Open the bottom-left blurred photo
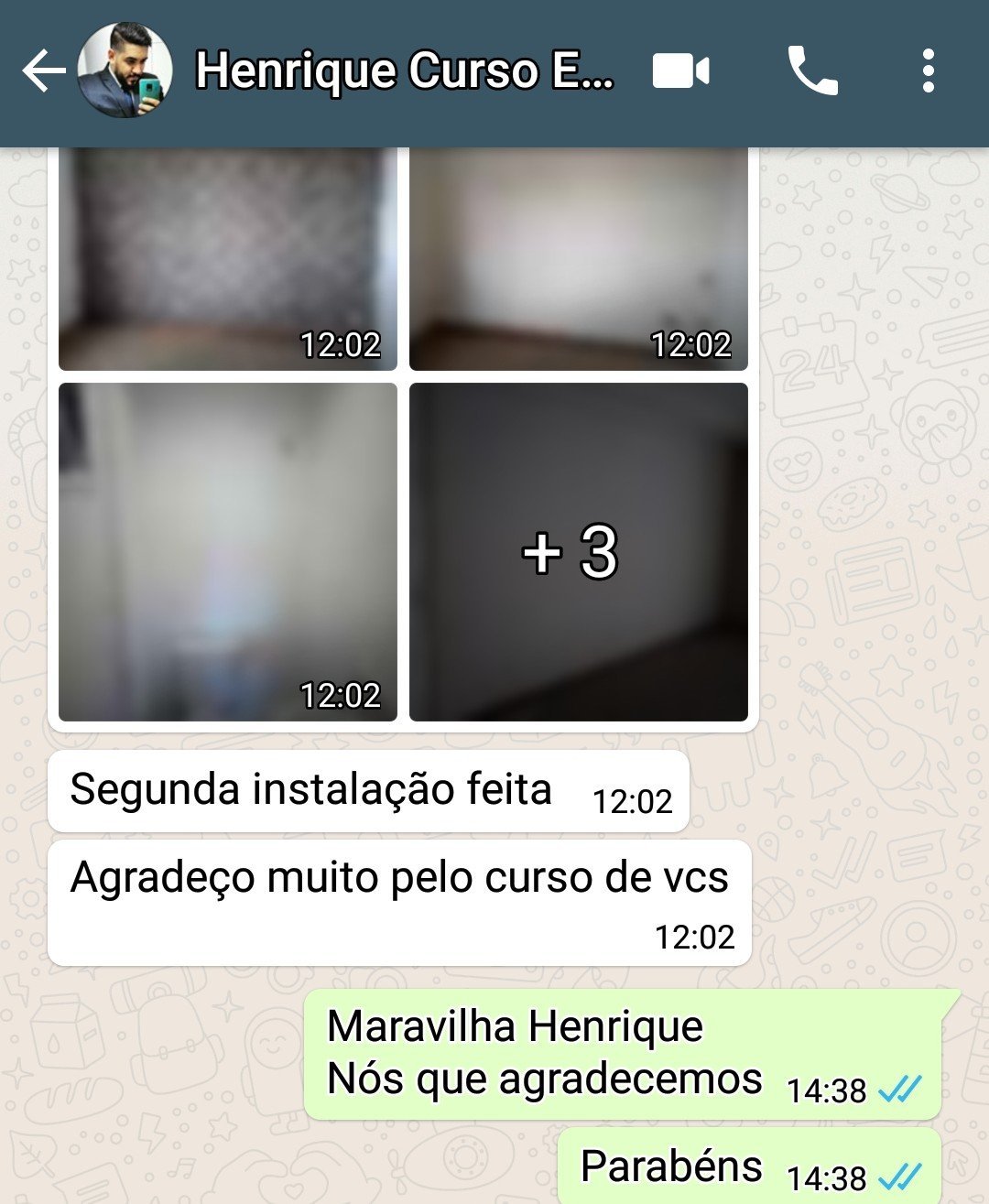This screenshot has width=989, height=1204. click(x=224, y=549)
